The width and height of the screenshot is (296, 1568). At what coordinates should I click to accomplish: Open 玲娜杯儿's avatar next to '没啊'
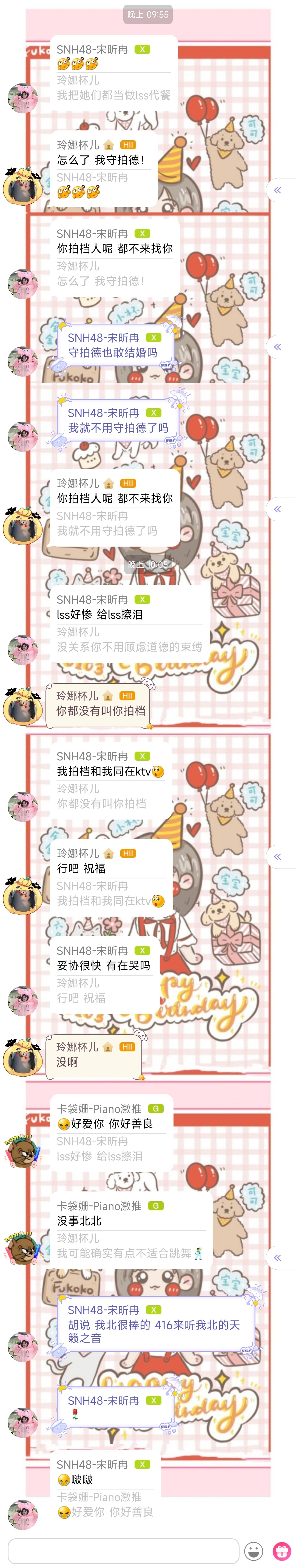22,1059
